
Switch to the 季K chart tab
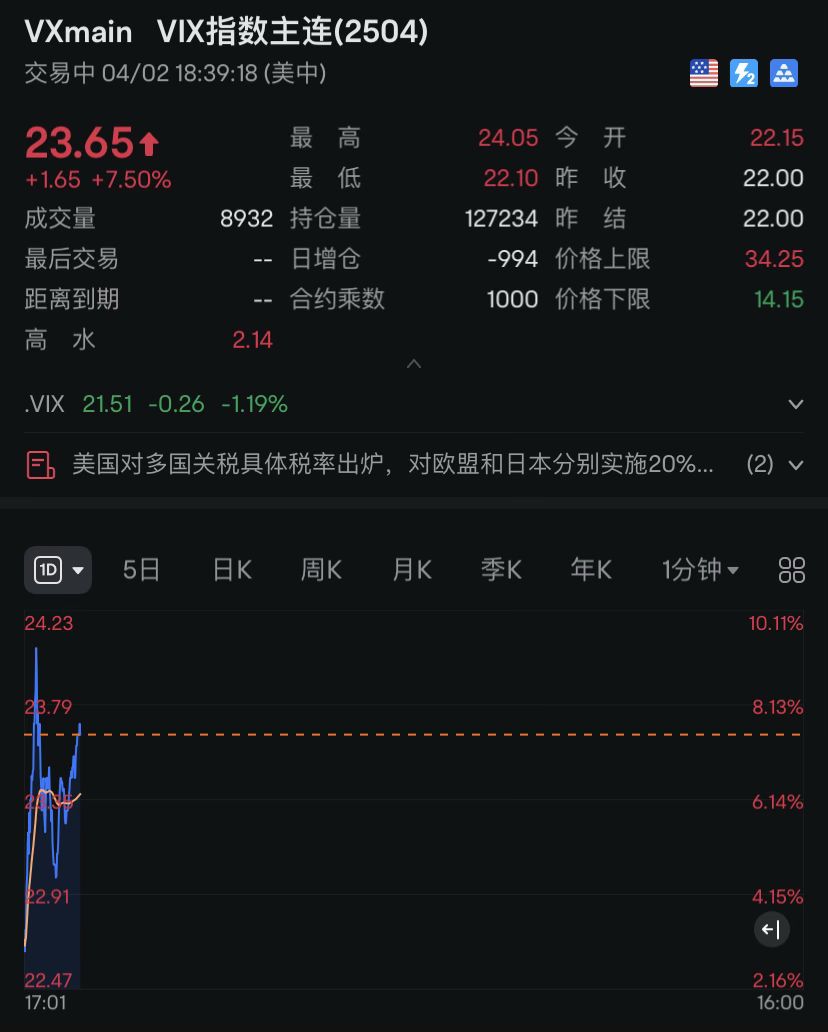501,570
